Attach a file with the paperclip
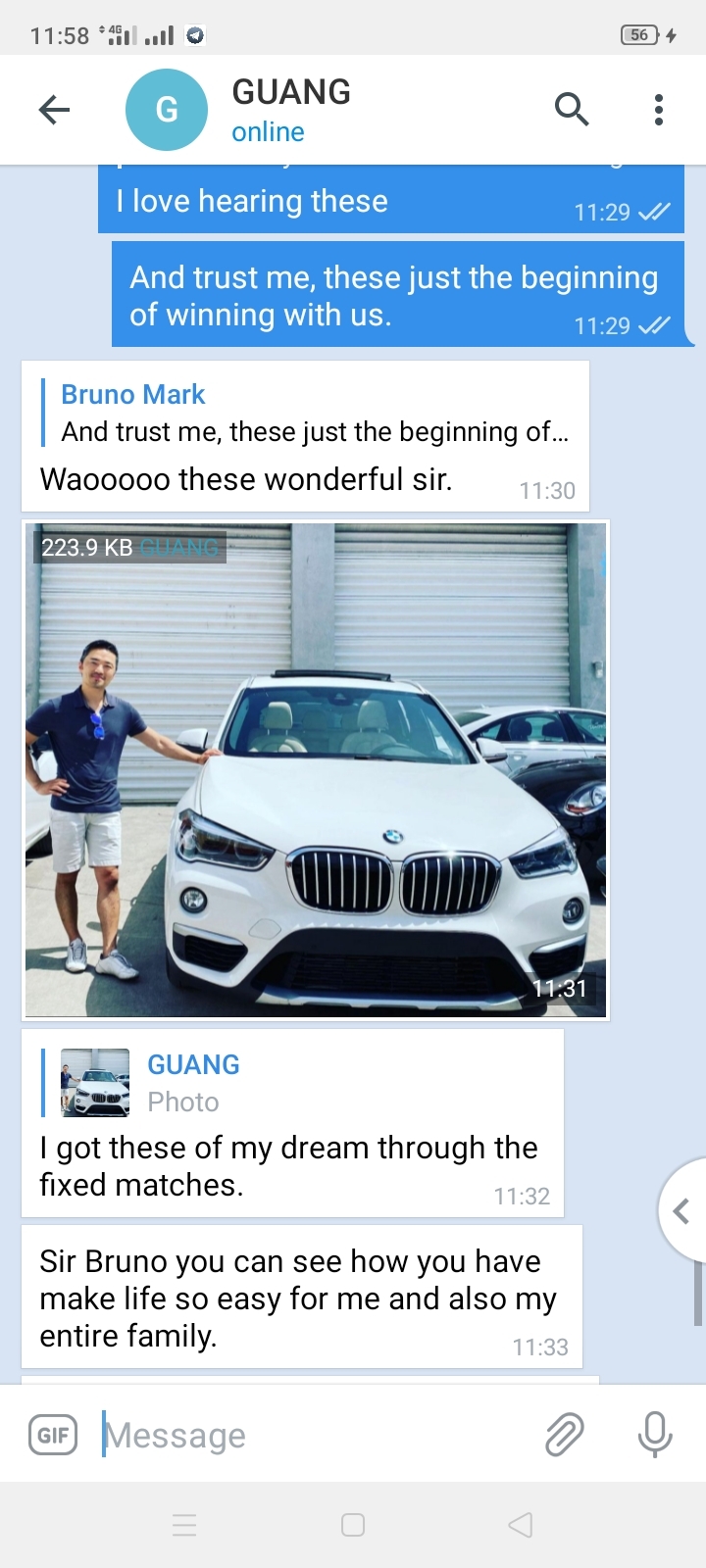 click(x=565, y=1435)
